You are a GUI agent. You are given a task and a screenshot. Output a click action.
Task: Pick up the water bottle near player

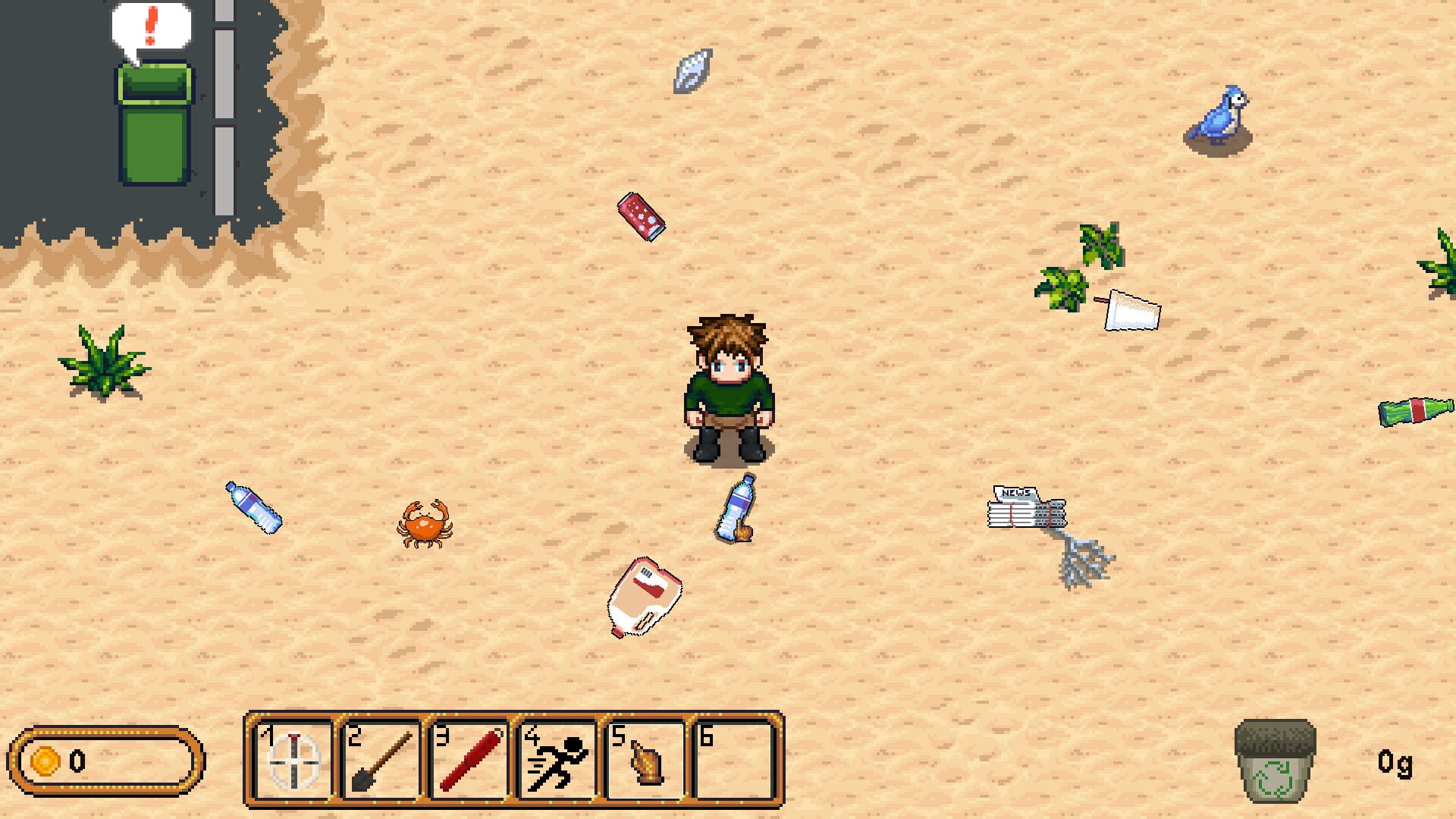coord(736,507)
